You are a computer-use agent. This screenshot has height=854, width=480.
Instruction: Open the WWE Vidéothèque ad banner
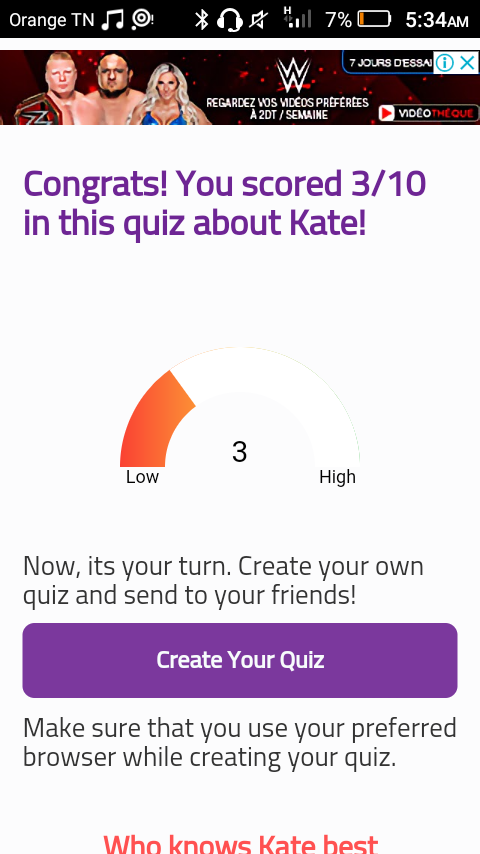coord(240,88)
